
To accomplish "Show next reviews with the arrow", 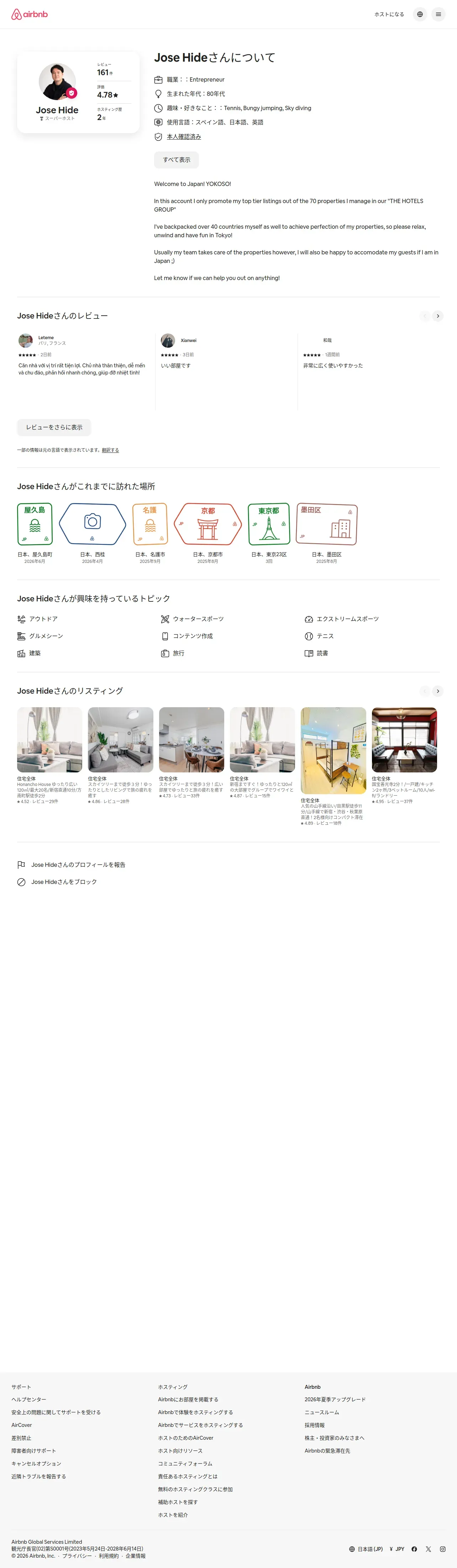I will click(x=437, y=316).
